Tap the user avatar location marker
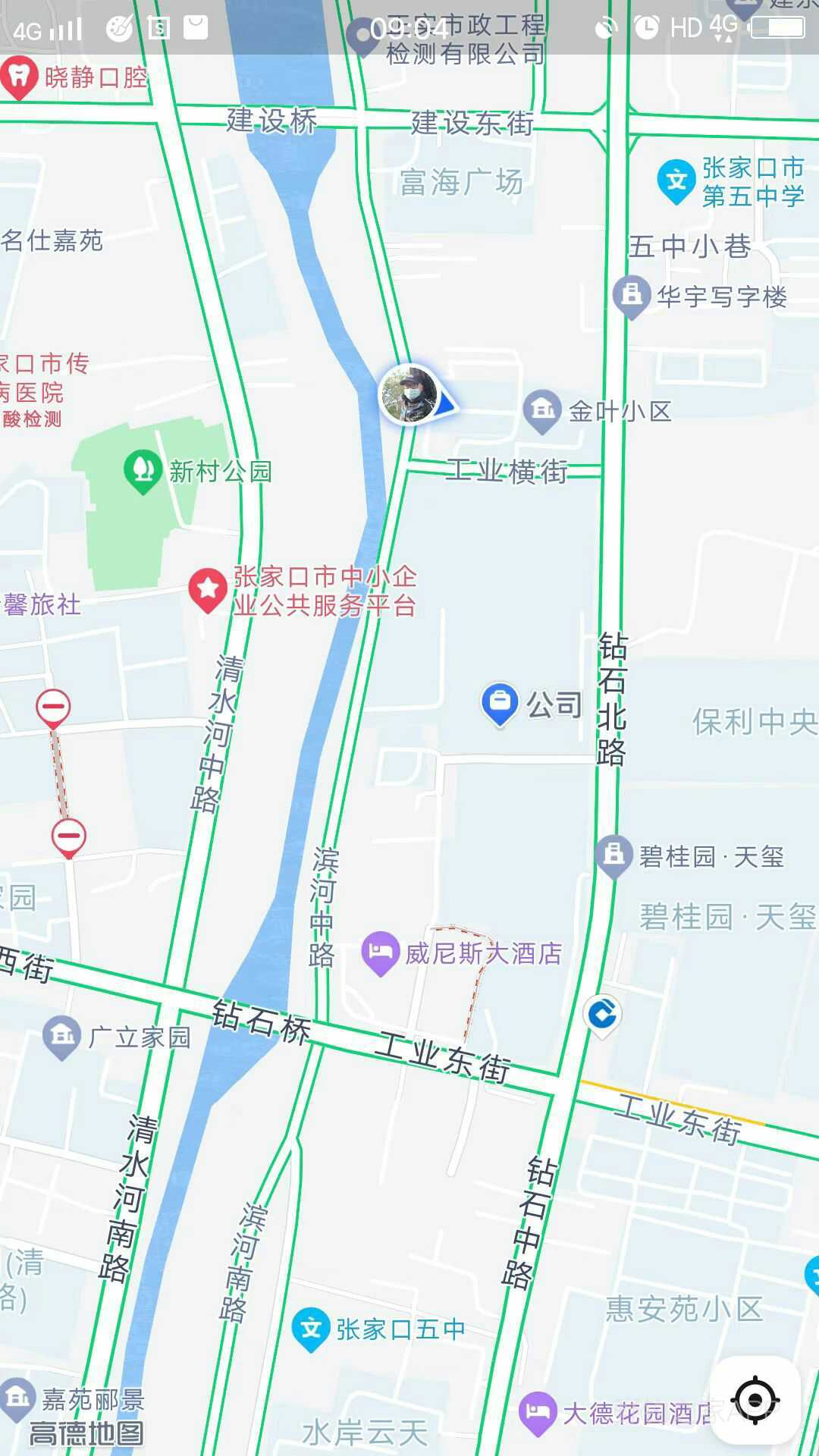819x1456 pixels. tap(410, 394)
